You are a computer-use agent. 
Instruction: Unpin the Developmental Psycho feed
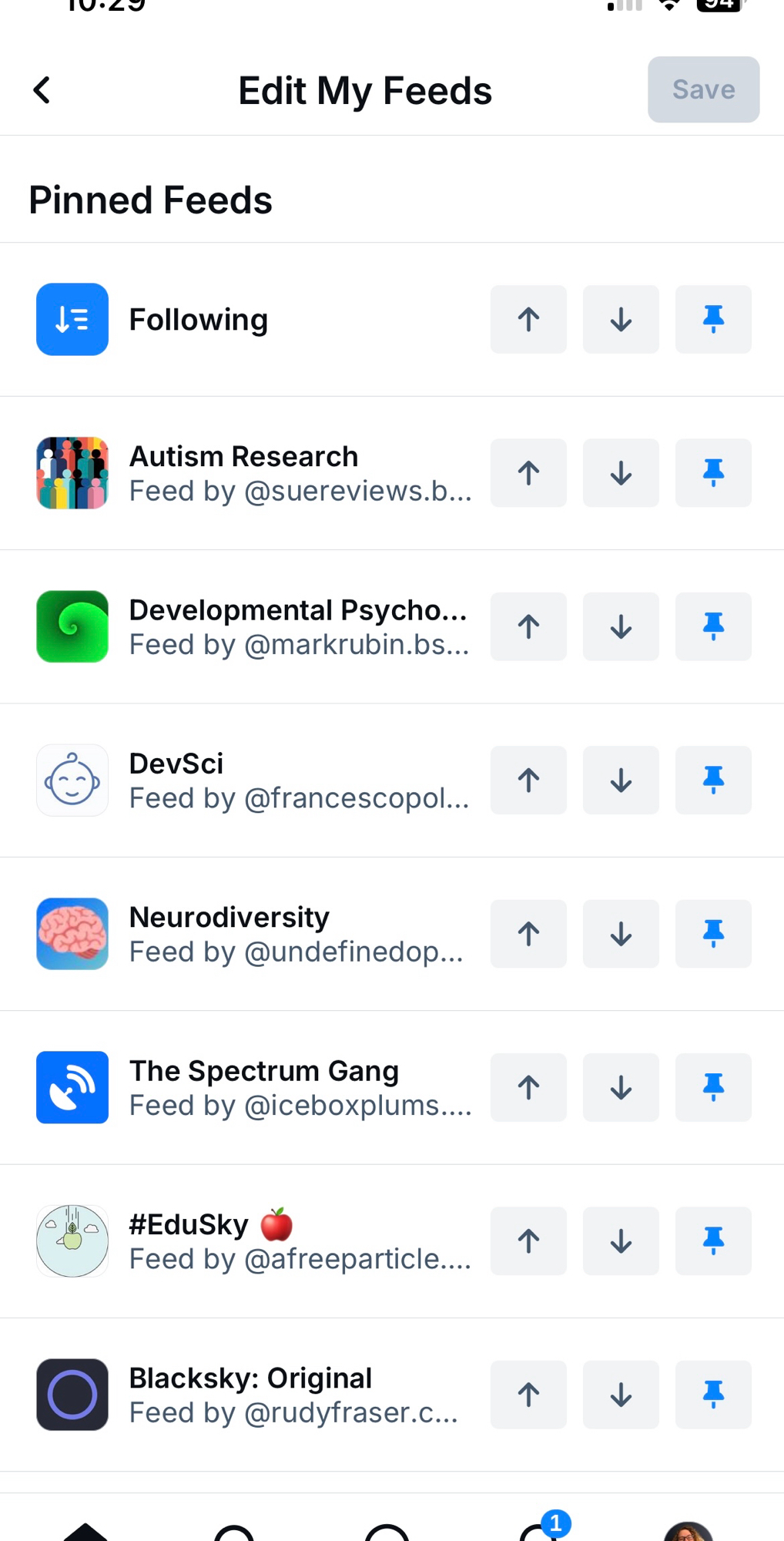(x=713, y=626)
